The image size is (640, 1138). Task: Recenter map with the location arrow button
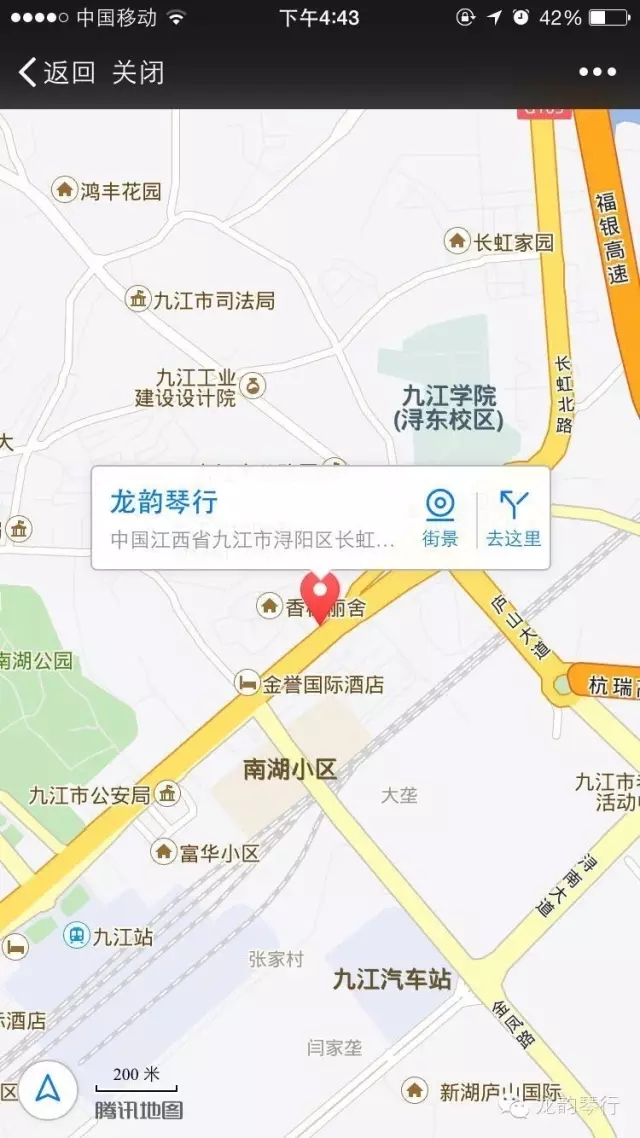click(x=47, y=1088)
